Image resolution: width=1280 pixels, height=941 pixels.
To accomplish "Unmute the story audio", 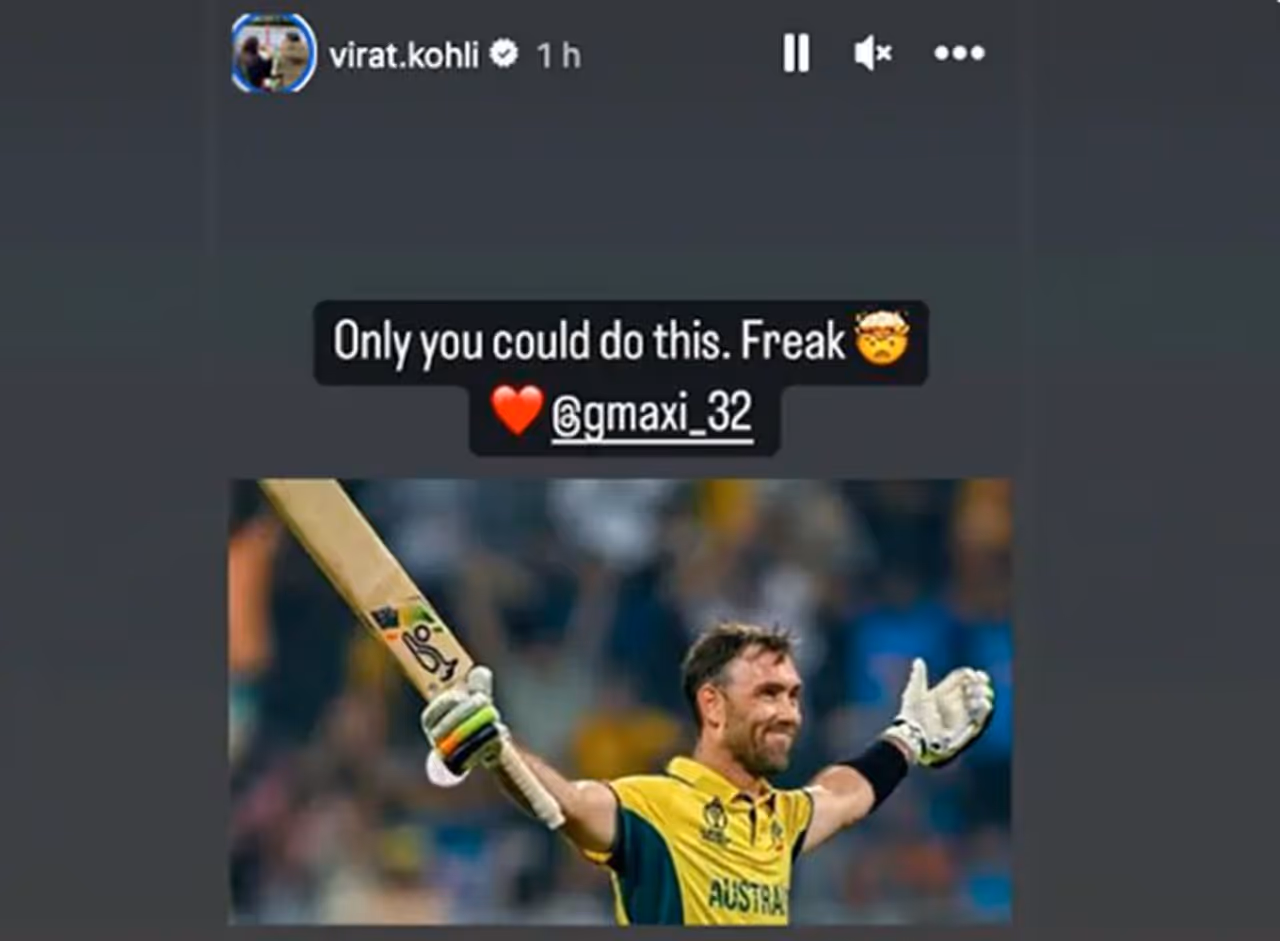I will coord(872,53).
